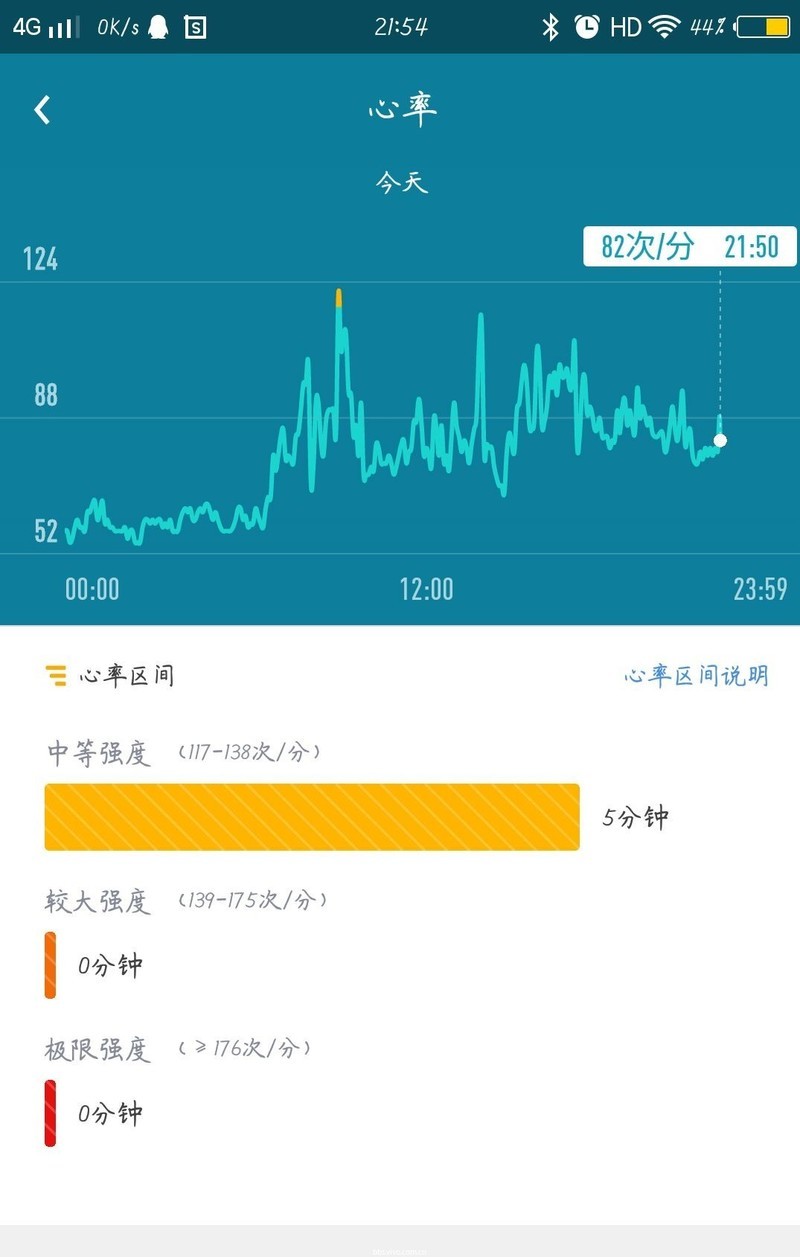Tap the 心率 title at the top
800x1257 pixels.
pos(400,110)
